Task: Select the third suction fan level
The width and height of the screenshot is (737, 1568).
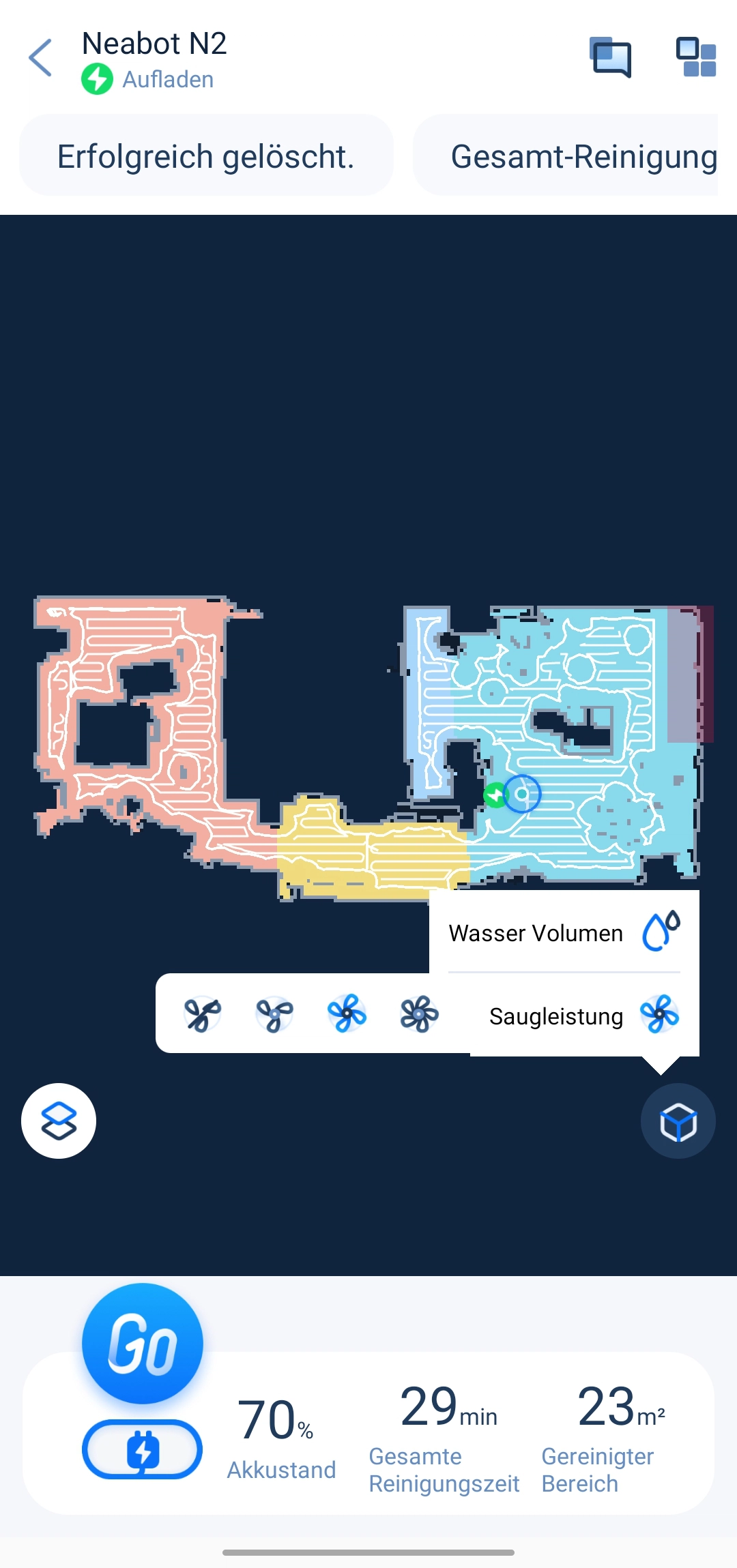Action: coord(347,1014)
